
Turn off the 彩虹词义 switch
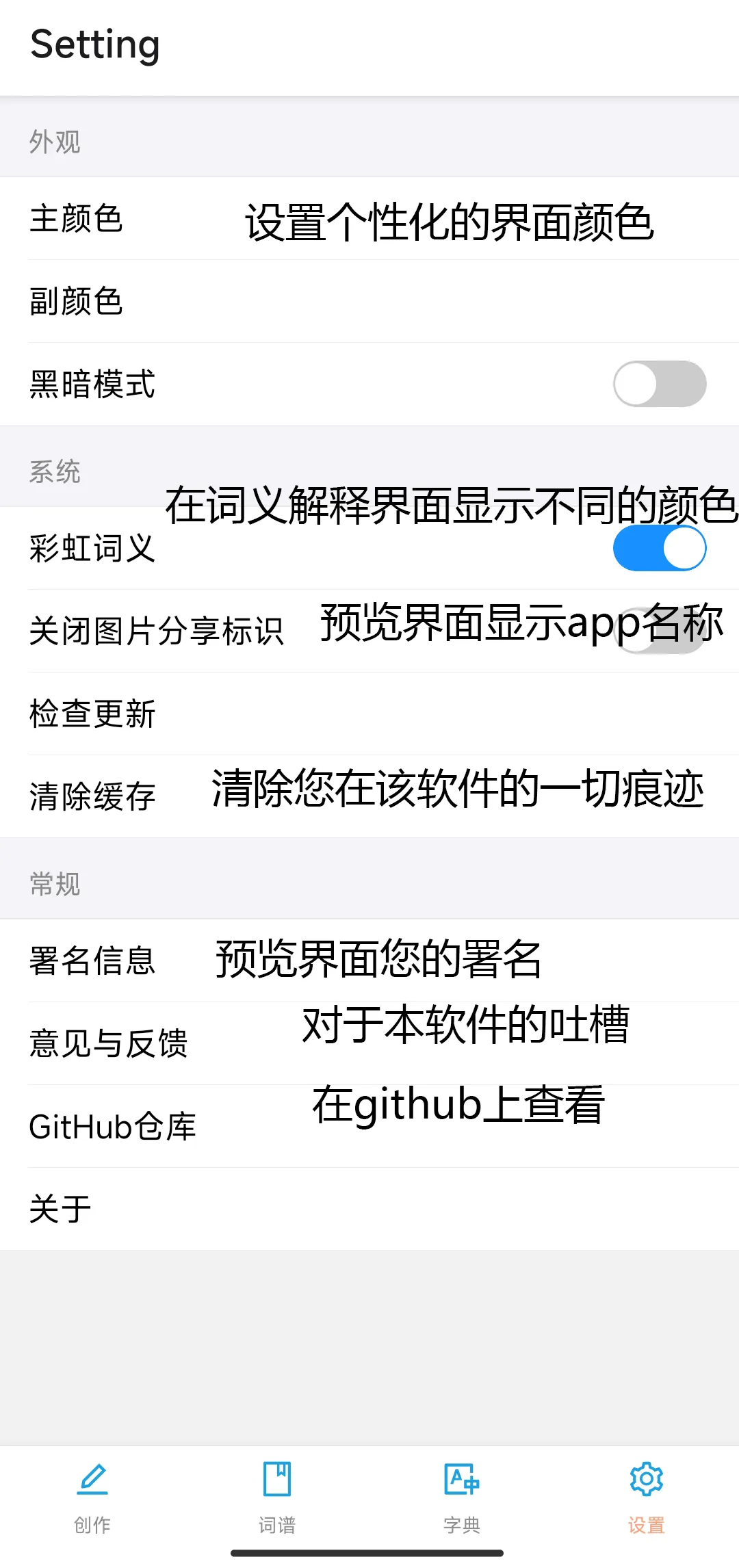659,549
